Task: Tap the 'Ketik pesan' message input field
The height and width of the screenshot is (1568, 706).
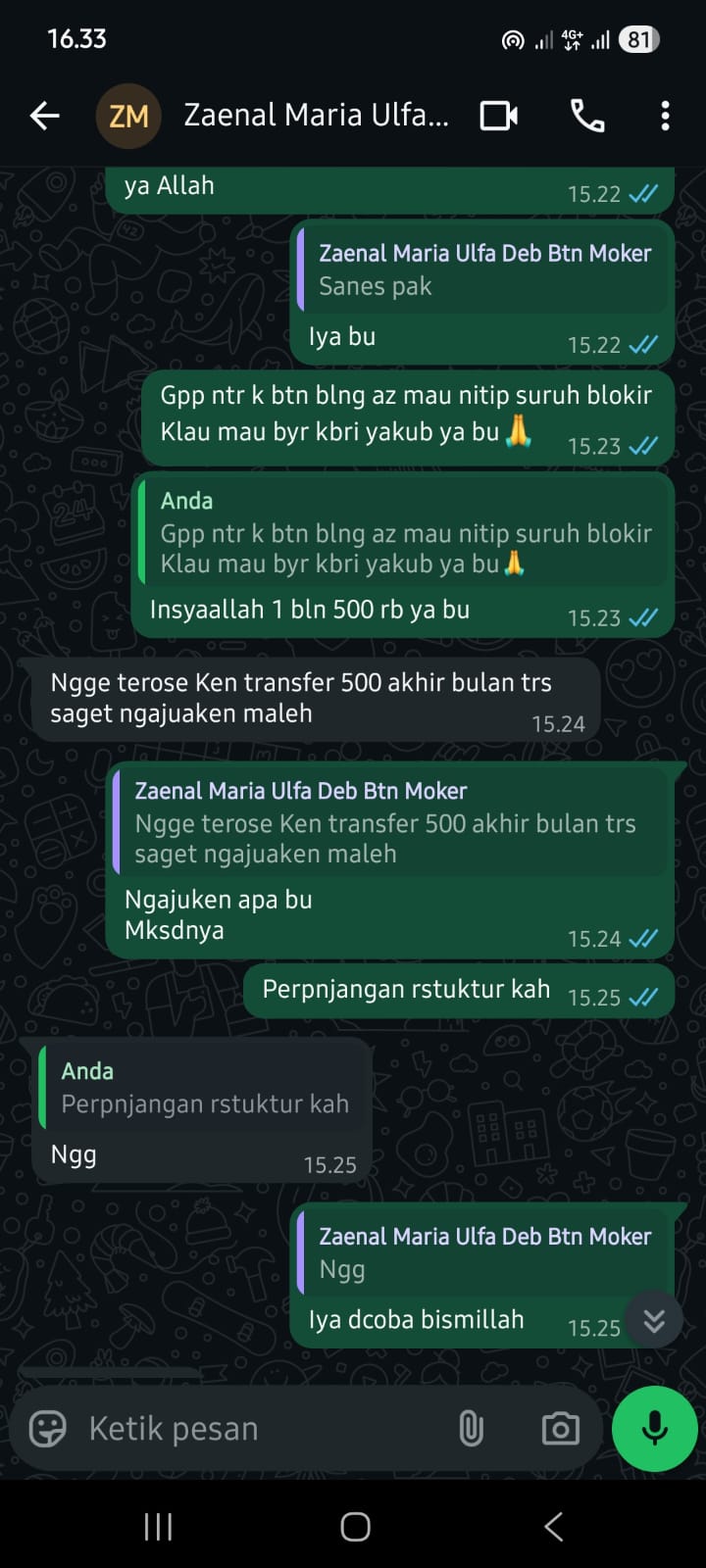Action: point(245,1428)
